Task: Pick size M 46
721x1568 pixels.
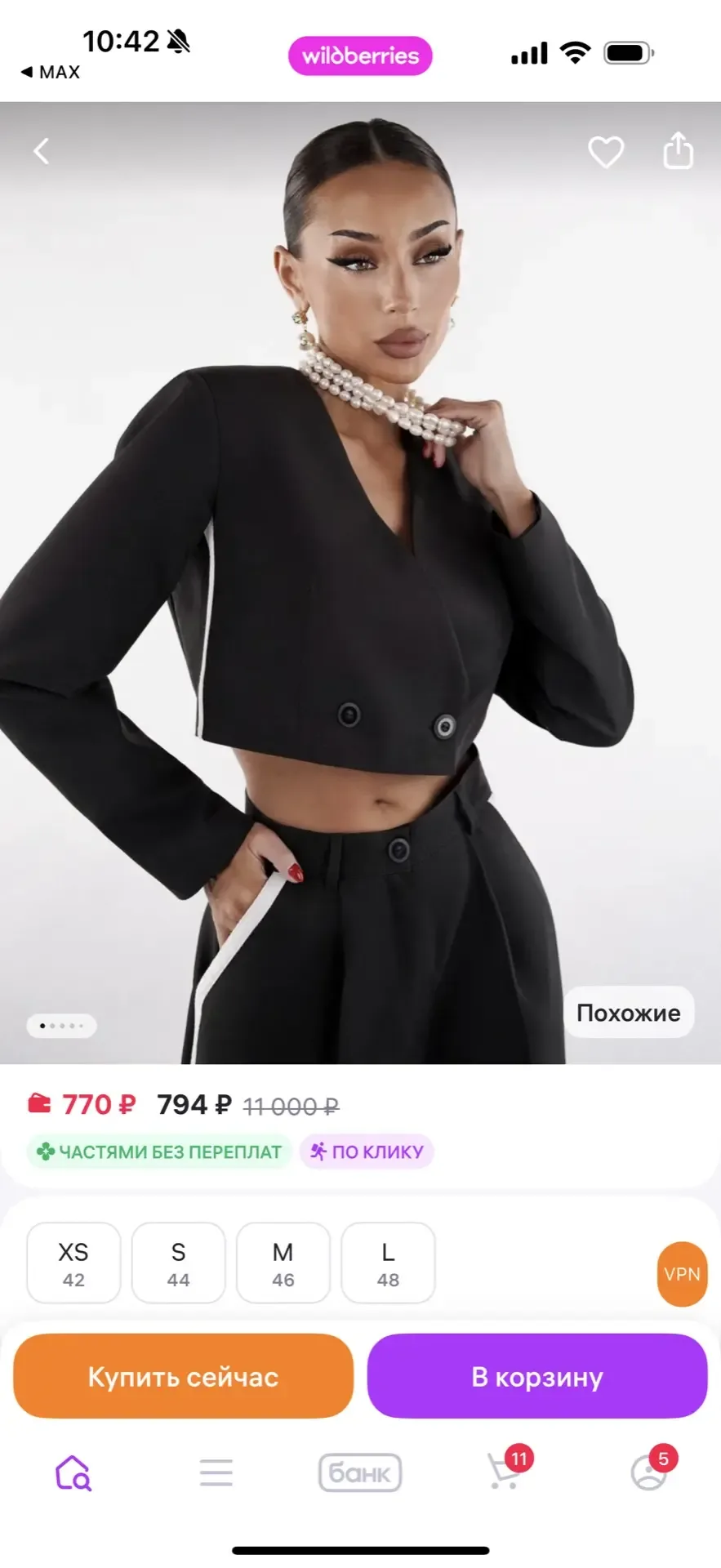Action: (283, 1263)
